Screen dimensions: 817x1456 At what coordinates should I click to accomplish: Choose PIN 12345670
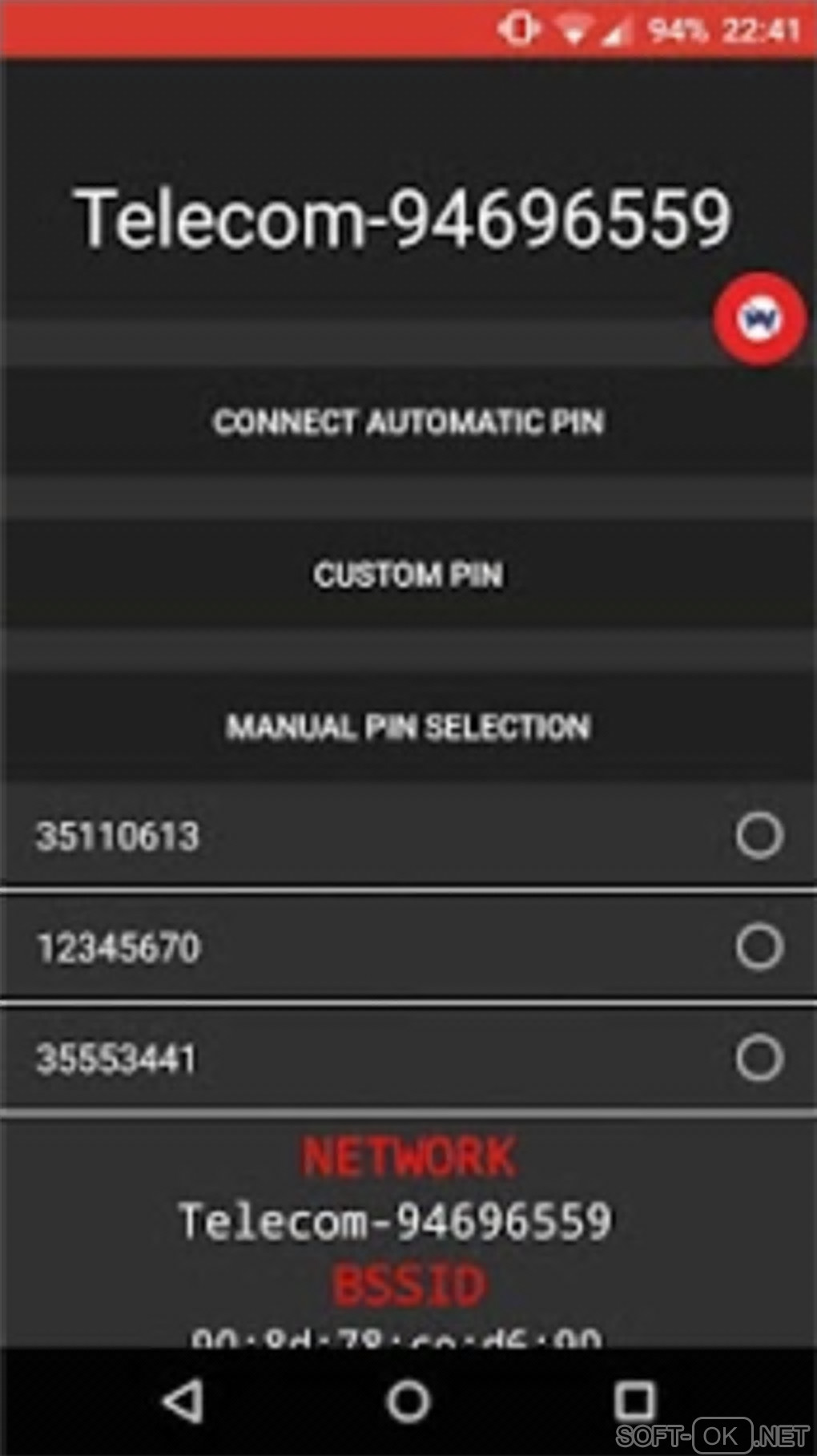759,947
